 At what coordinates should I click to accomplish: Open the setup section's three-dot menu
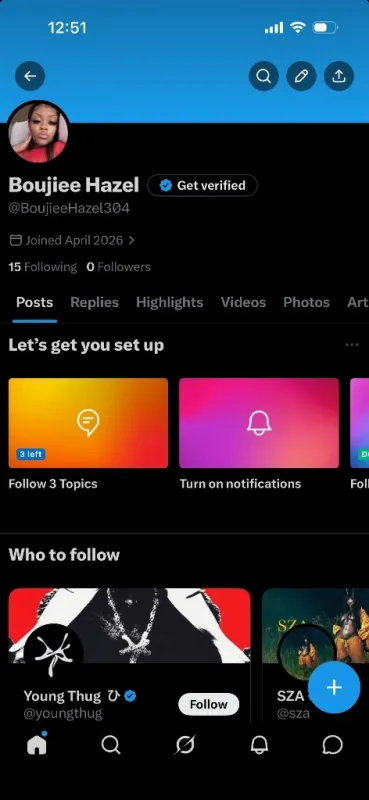tap(352, 345)
